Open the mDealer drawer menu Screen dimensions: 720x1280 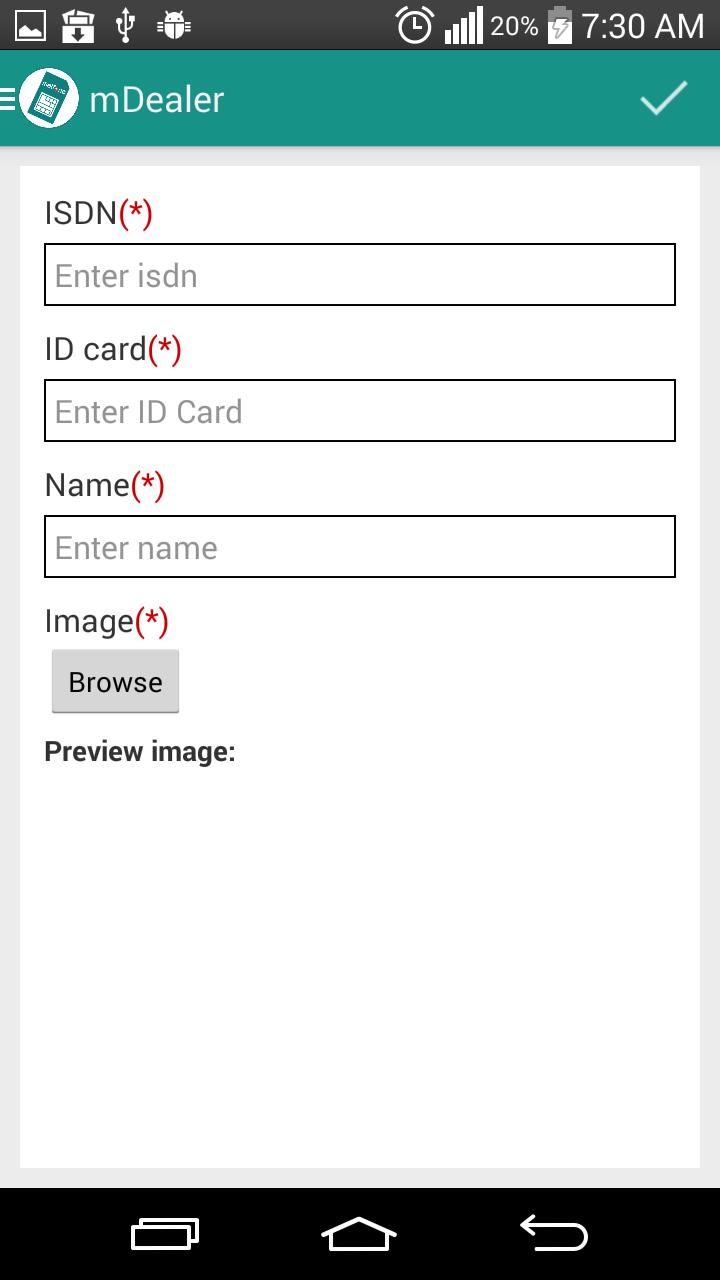pos(40,99)
